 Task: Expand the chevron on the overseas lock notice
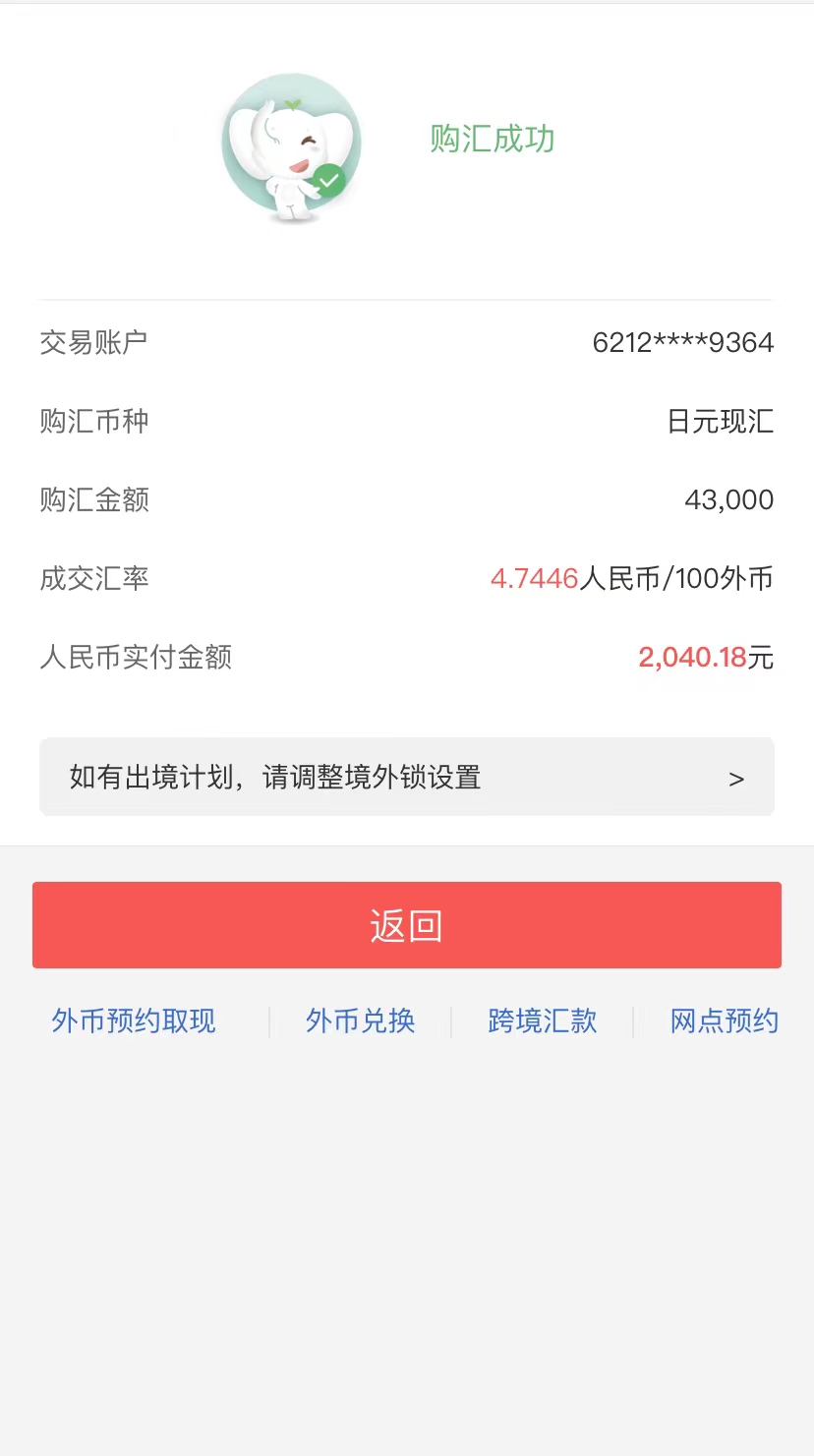click(735, 778)
